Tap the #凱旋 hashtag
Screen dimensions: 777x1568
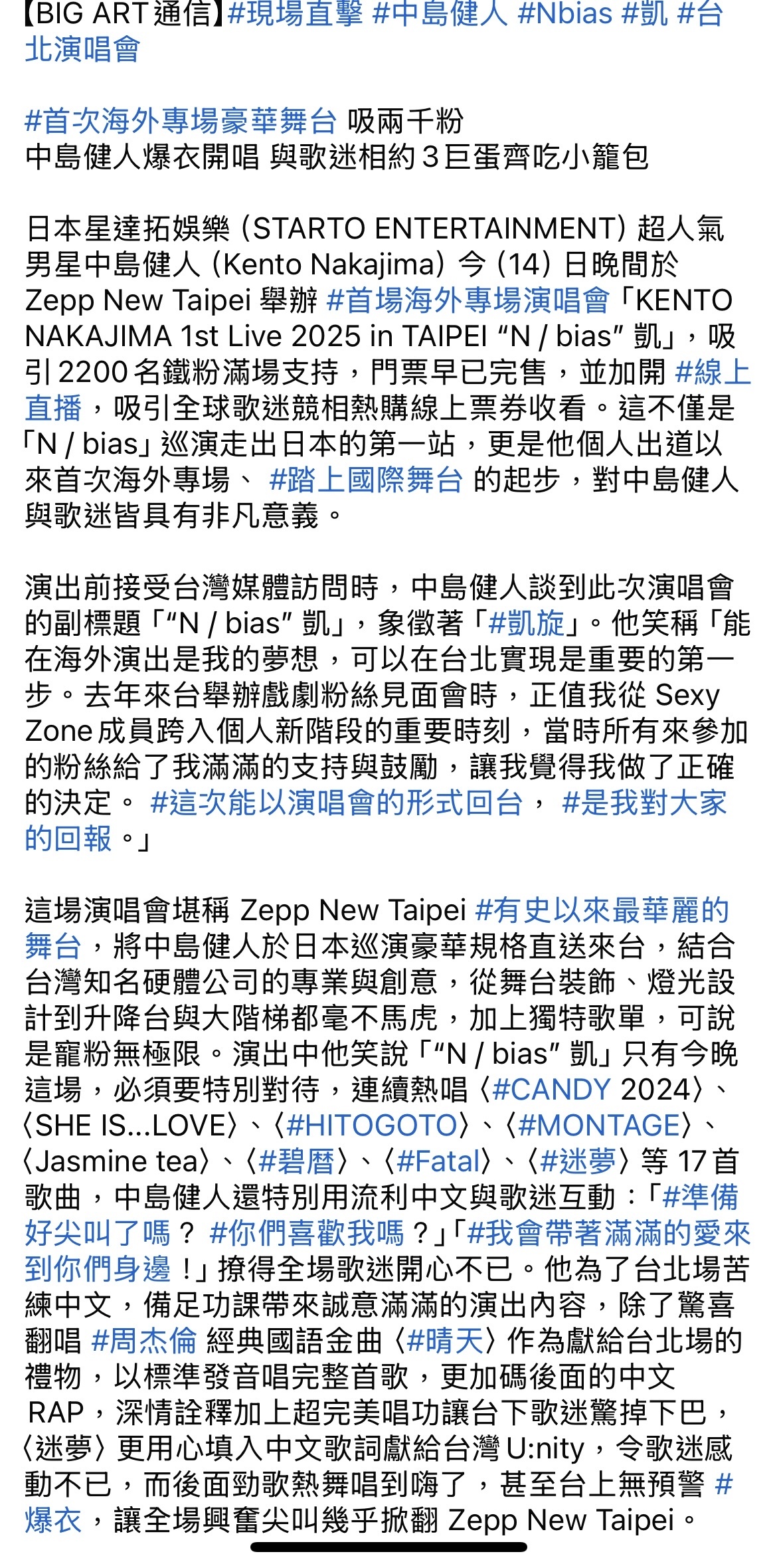pyautogui.click(x=525, y=623)
